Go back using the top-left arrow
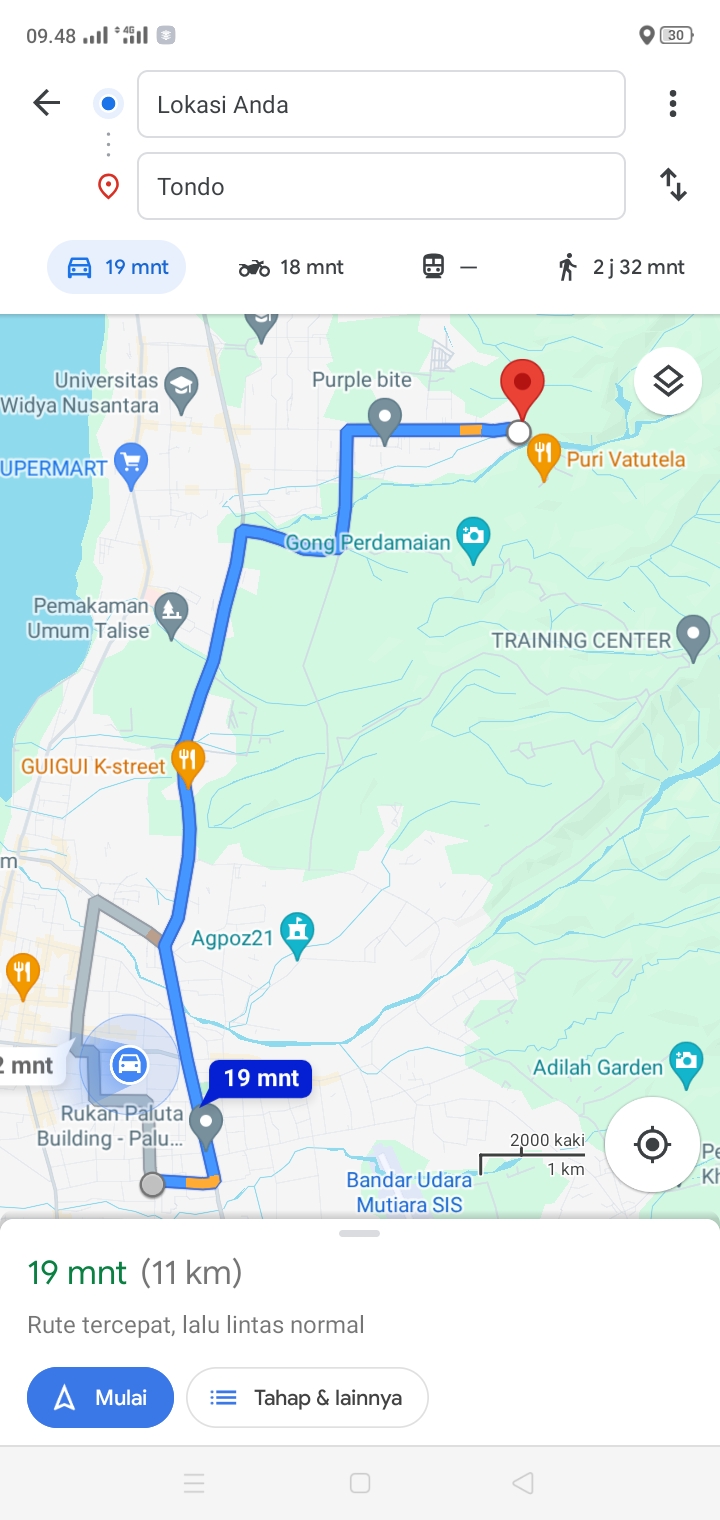Viewport: 720px width, 1520px height. click(x=47, y=103)
